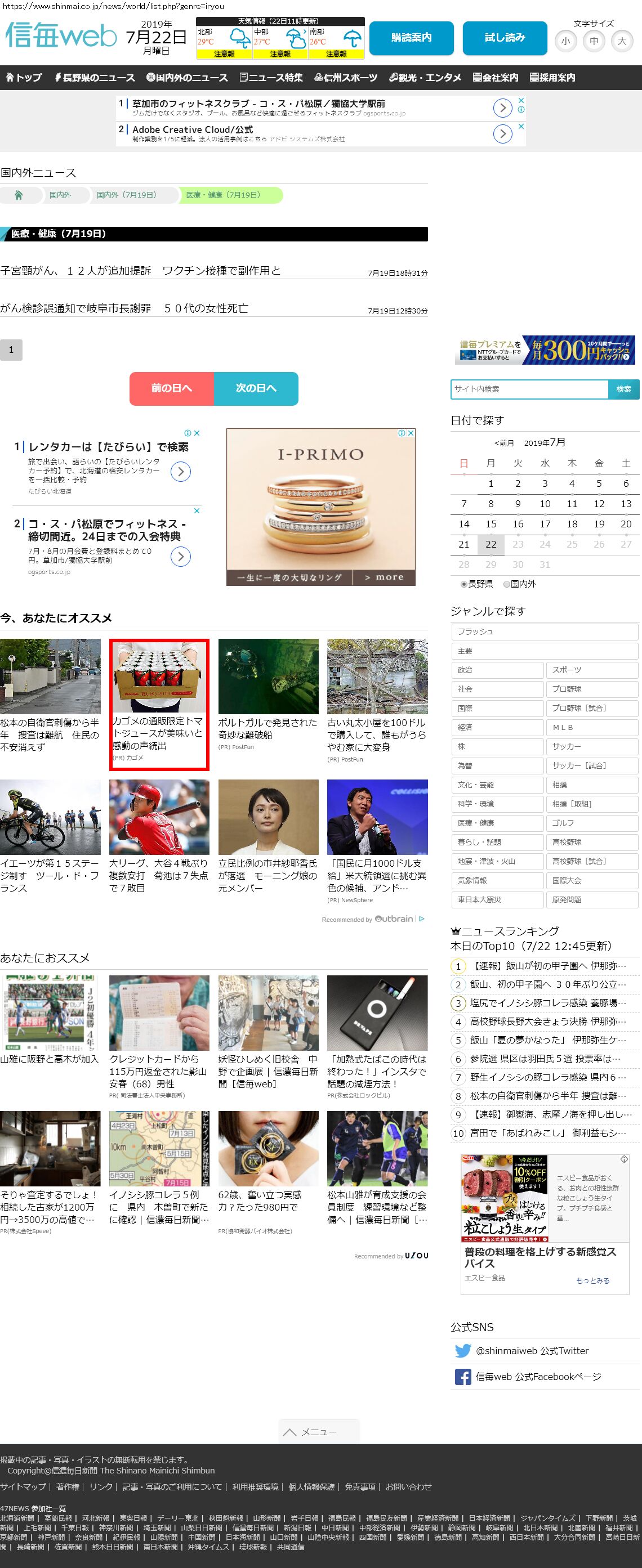This screenshot has width=642, height=1568.
Task: Open the カゴメ tomato juice recommendation card
Action: click(159, 704)
